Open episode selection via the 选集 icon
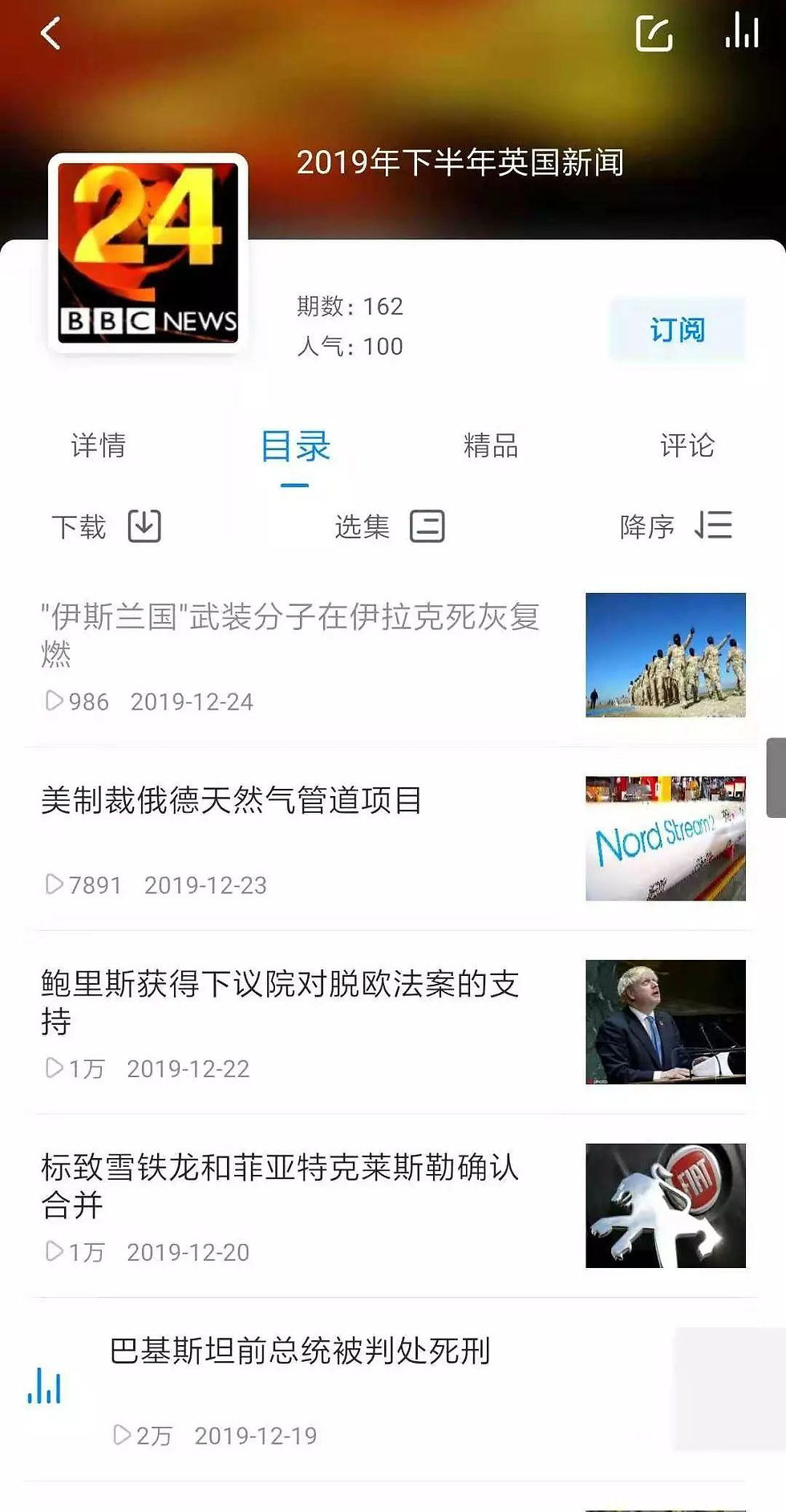This screenshot has width=786, height=1512. click(427, 526)
